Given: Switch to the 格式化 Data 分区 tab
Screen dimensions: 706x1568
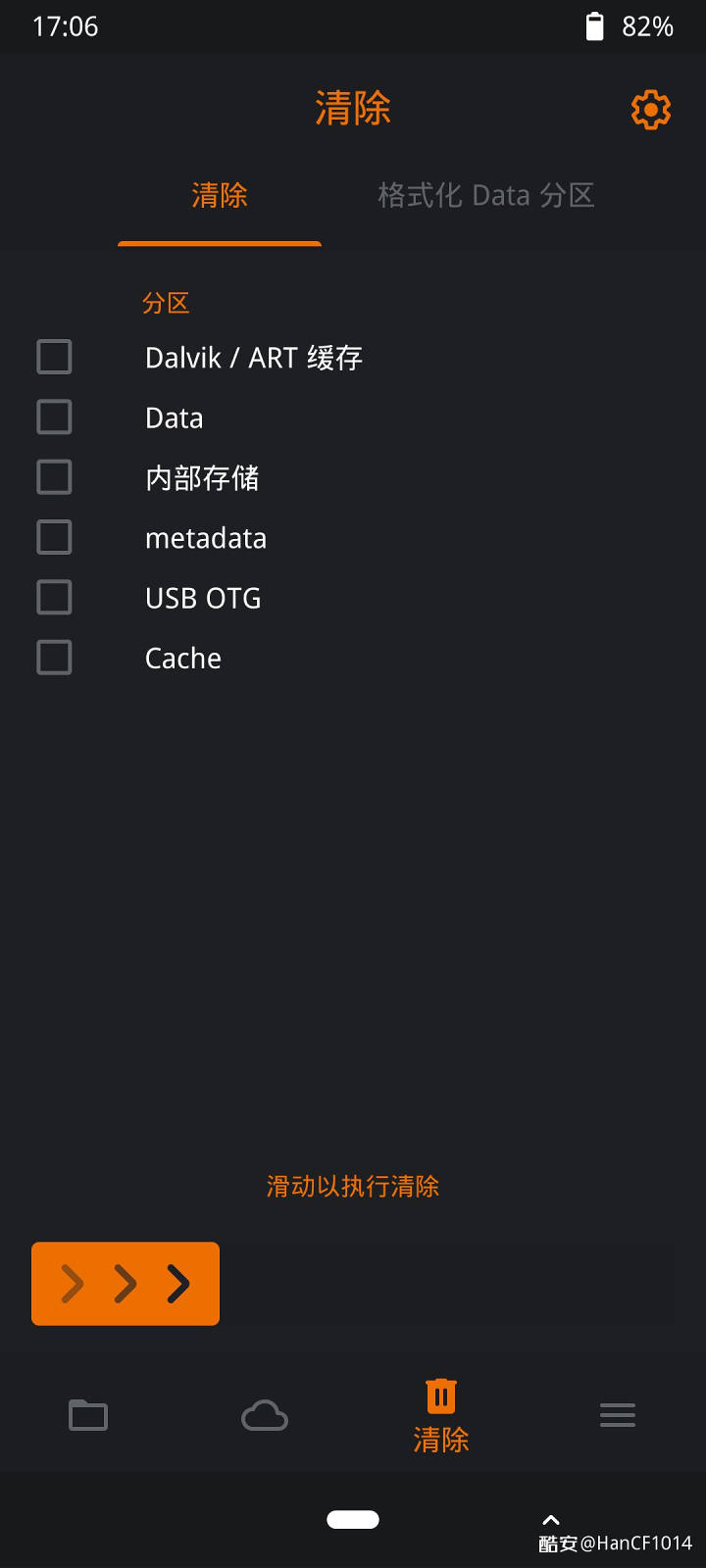Looking at the screenshot, I should click(x=486, y=195).
